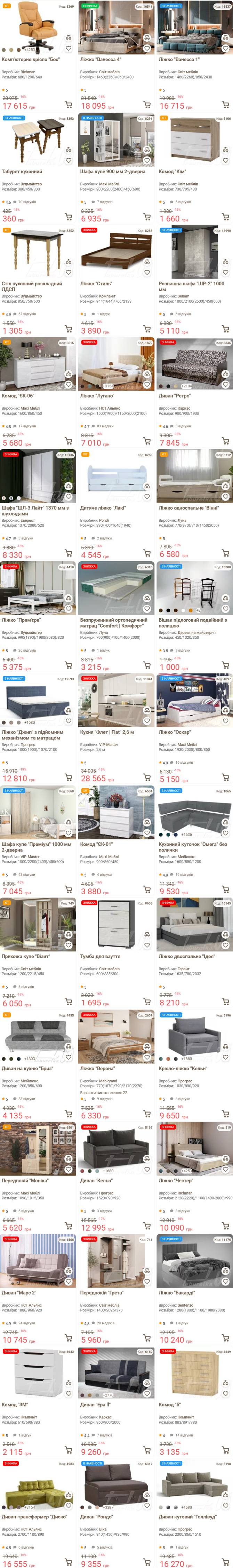Open the Табурет кухонний product card
This screenshot has width=233, height=1568.
[x=22, y=171]
